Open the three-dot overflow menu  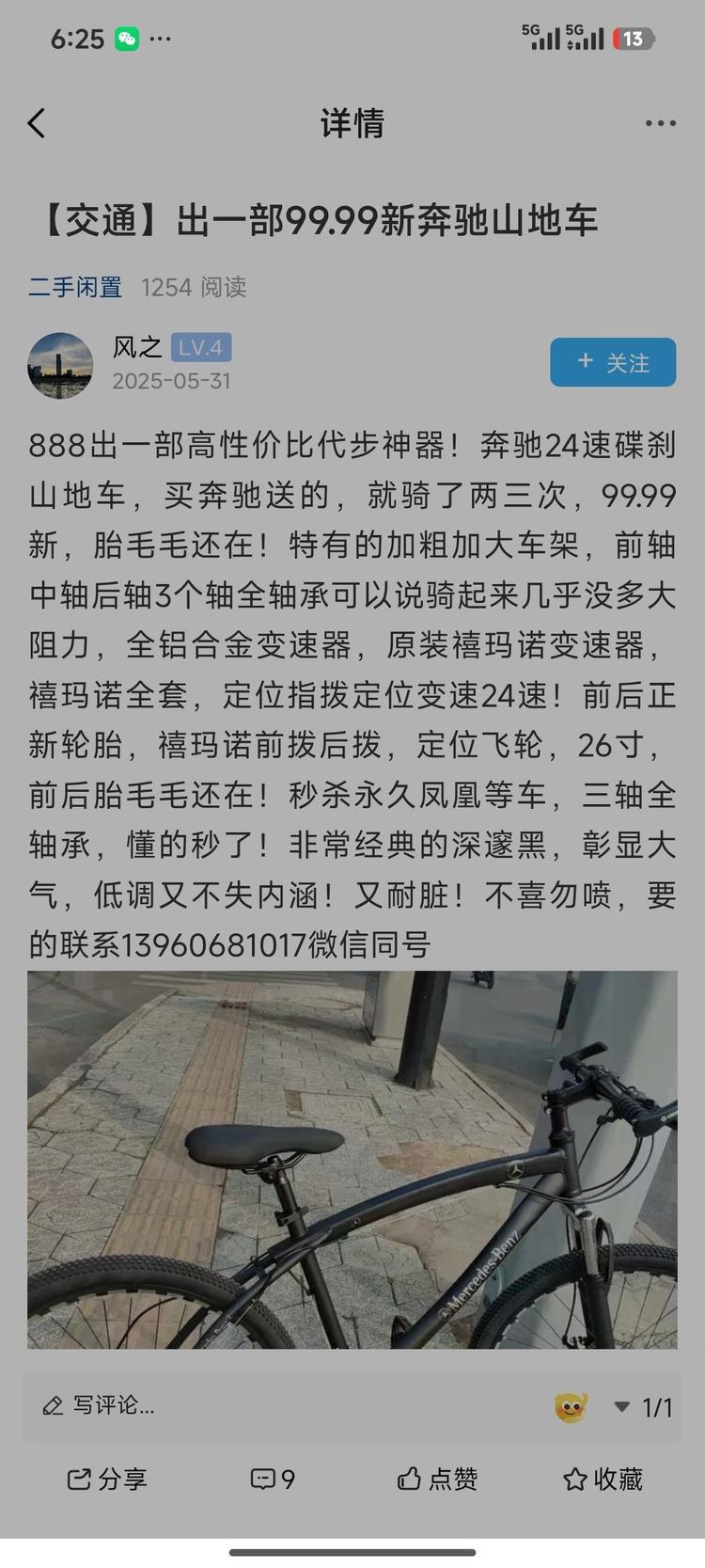point(660,123)
